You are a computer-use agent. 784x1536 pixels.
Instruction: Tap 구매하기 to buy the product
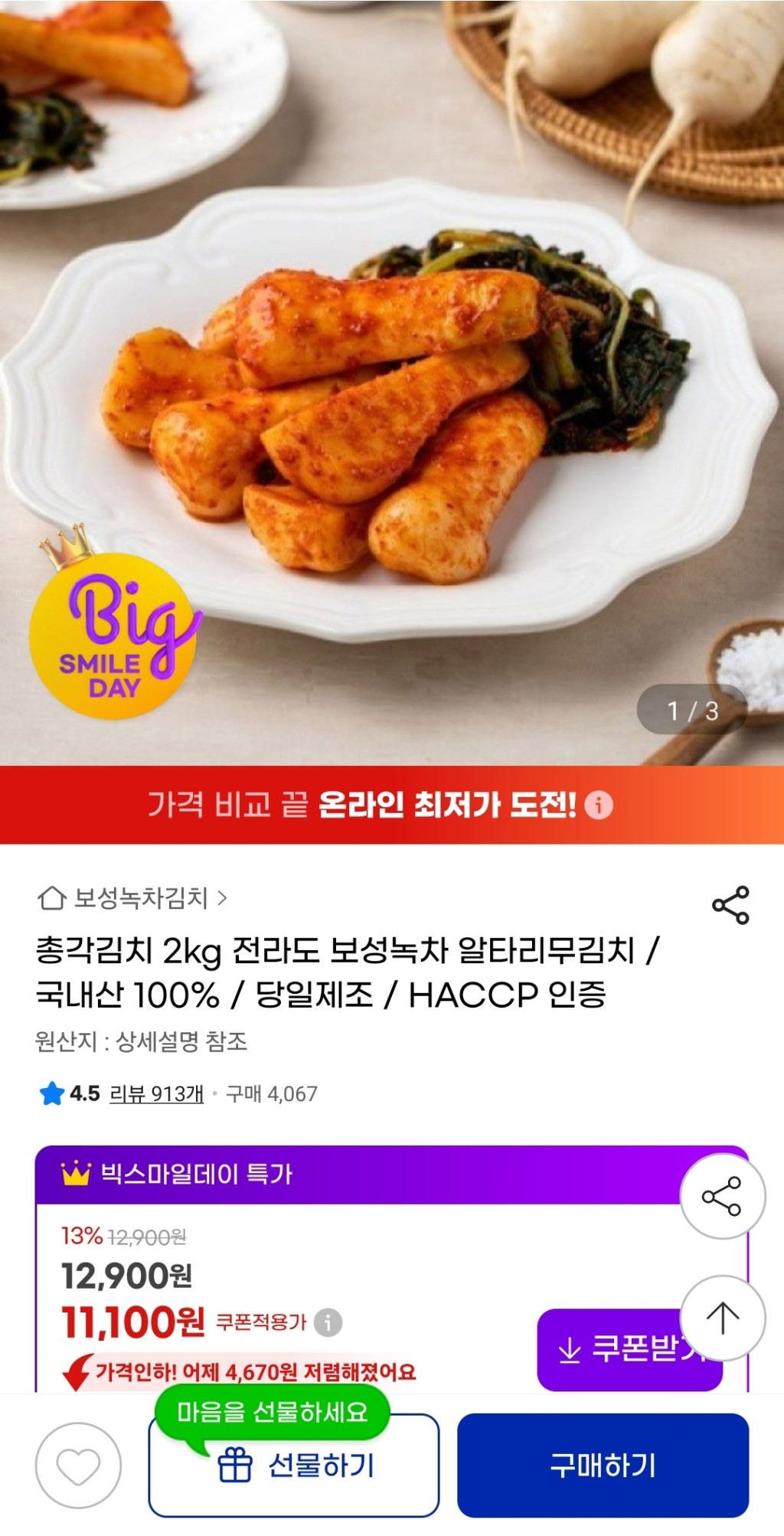pyautogui.click(x=603, y=1466)
